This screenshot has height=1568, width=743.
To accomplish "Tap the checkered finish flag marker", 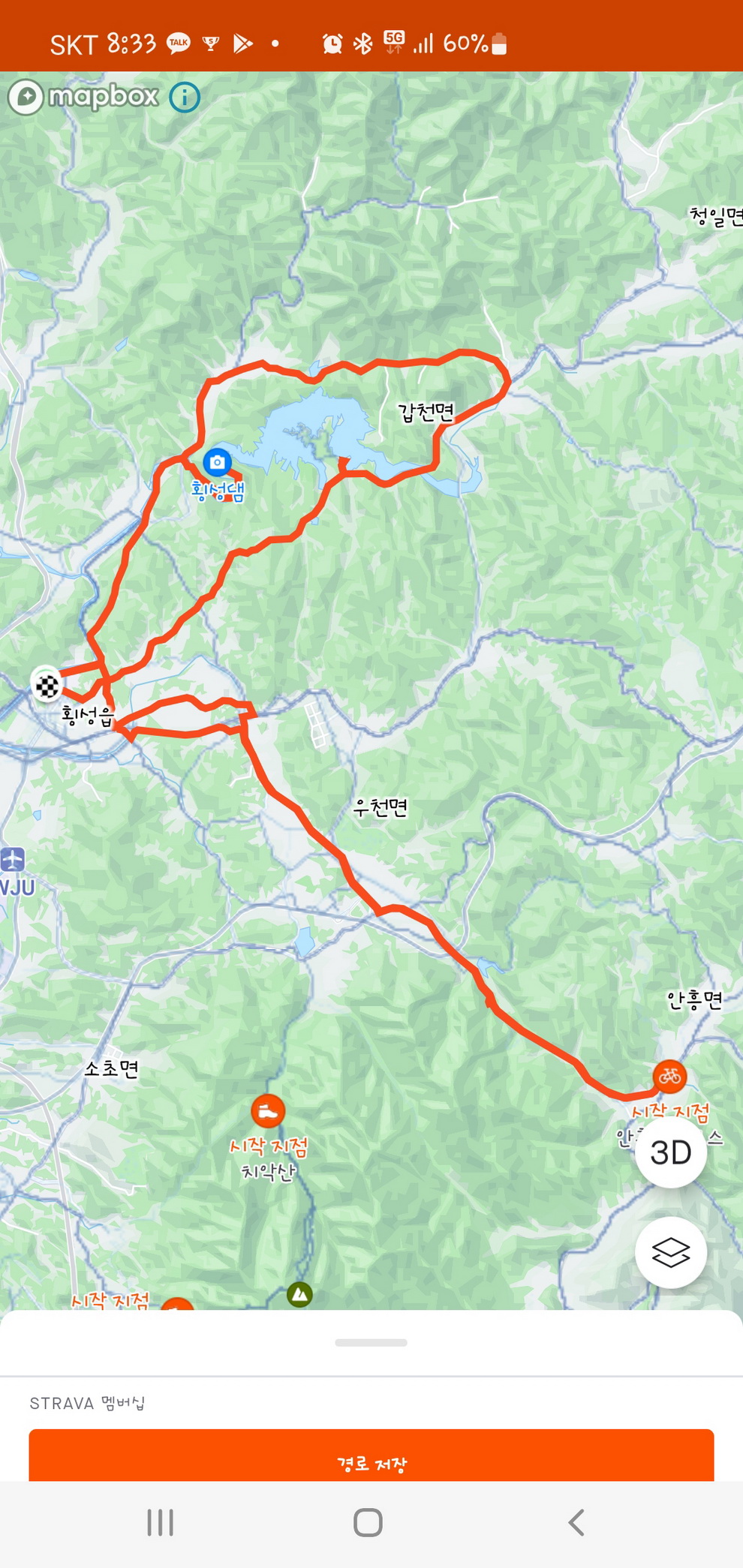I will 47,684.
